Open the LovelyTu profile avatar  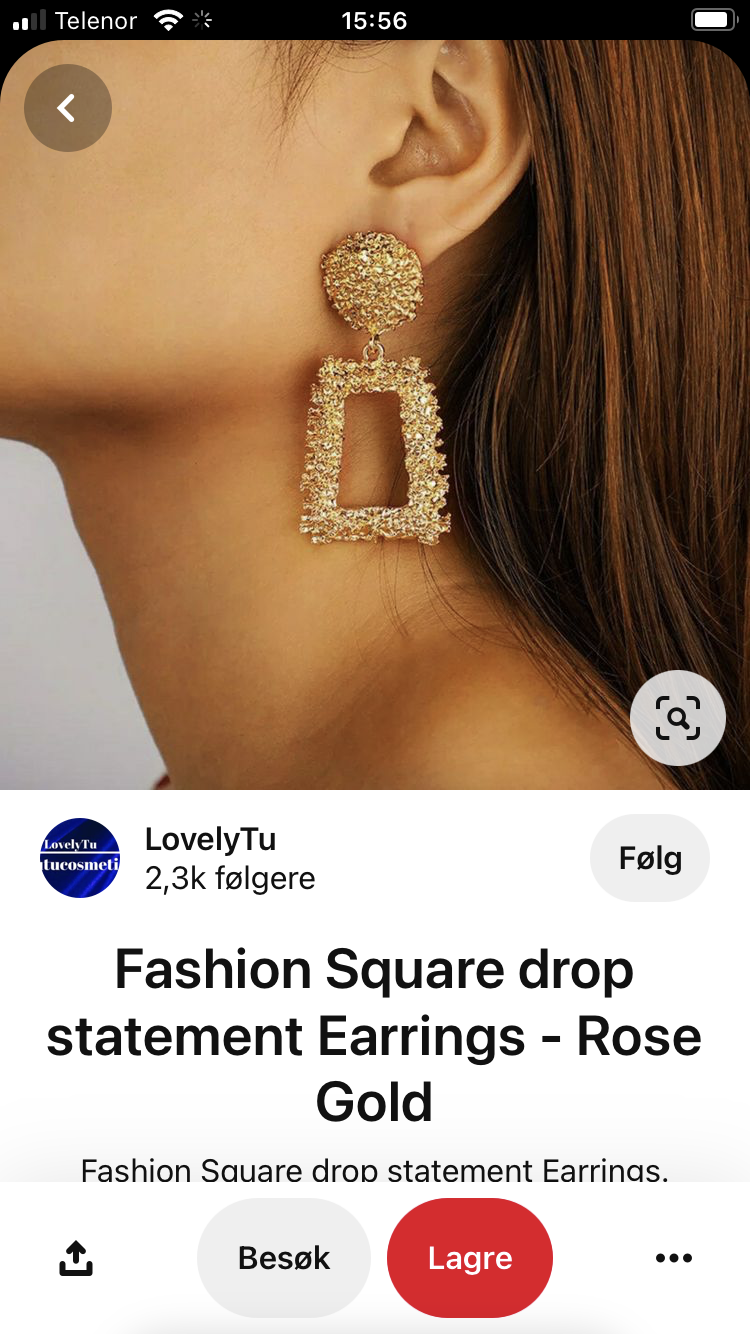point(80,858)
